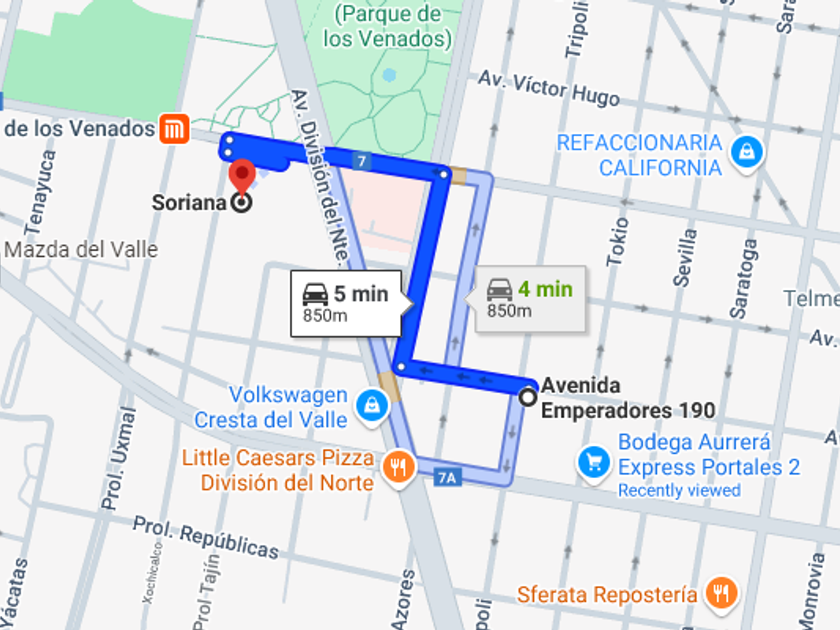This screenshot has height=630, width=840.
Task: Open Bodega Aurrerá Express Portales 2 marker
Action: pos(594,464)
